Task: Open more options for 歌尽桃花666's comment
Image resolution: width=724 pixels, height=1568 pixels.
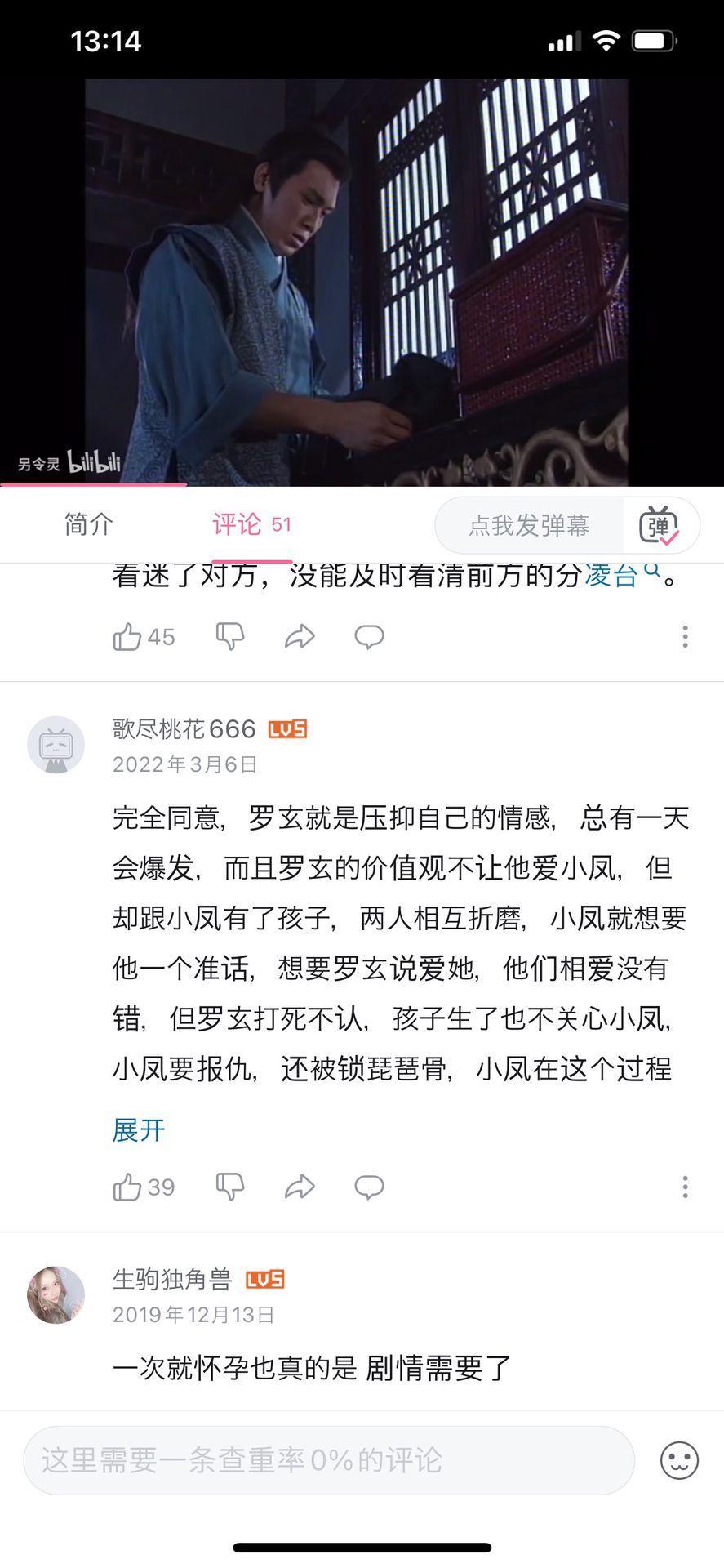Action: click(x=685, y=1187)
